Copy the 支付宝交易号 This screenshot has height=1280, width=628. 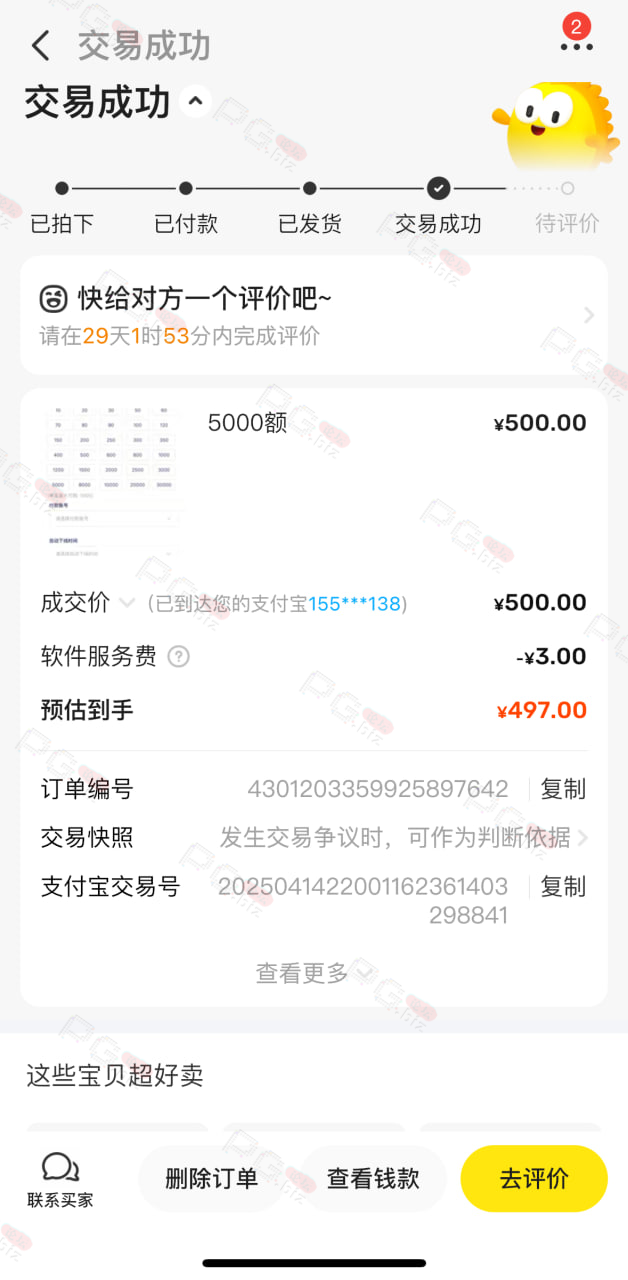(x=563, y=886)
